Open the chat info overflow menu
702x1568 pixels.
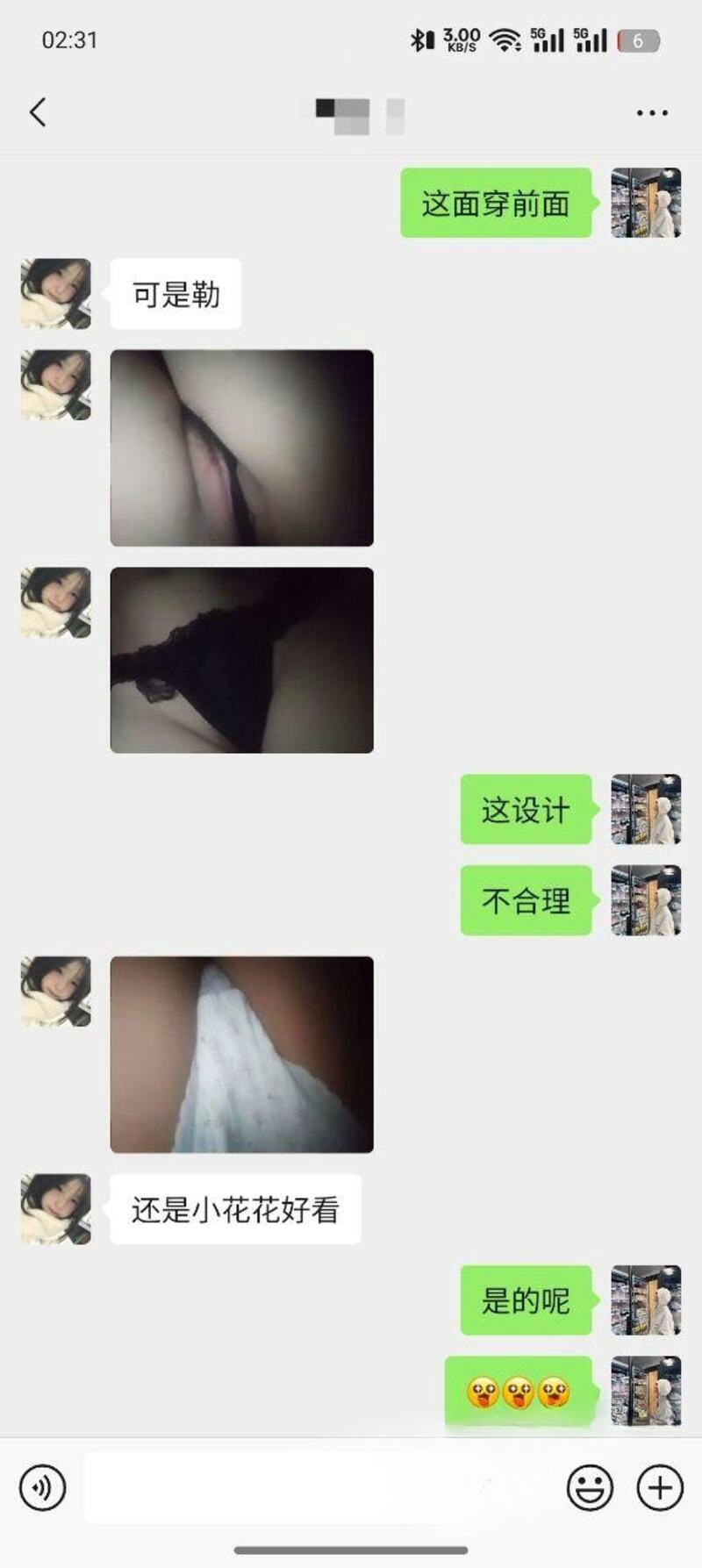click(652, 113)
